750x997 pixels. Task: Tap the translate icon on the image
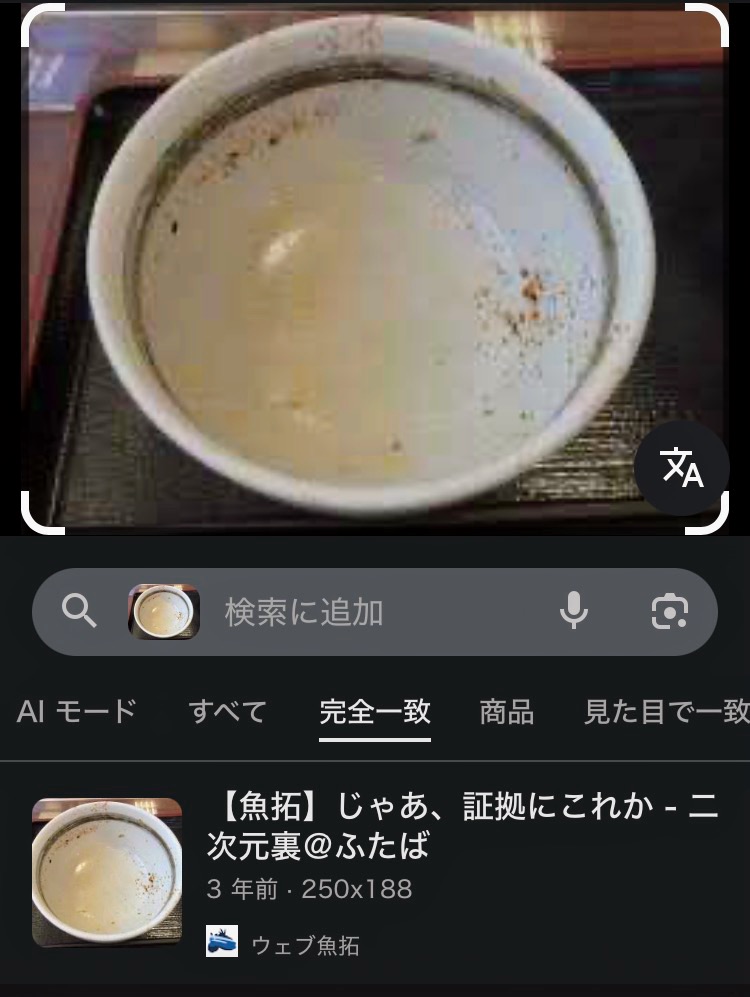tap(682, 468)
